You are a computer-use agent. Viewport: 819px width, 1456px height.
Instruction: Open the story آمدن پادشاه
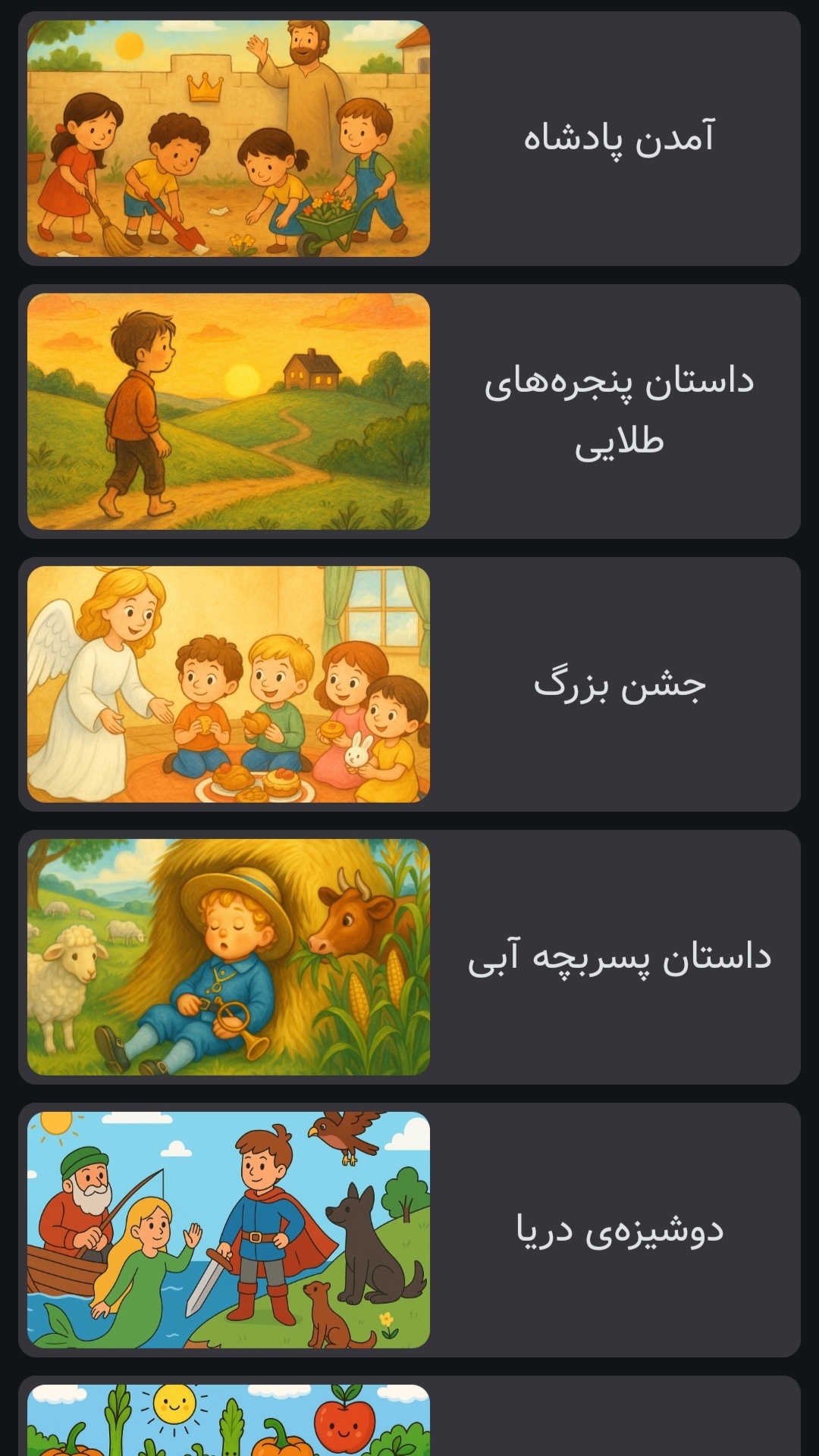coord(409,139)
